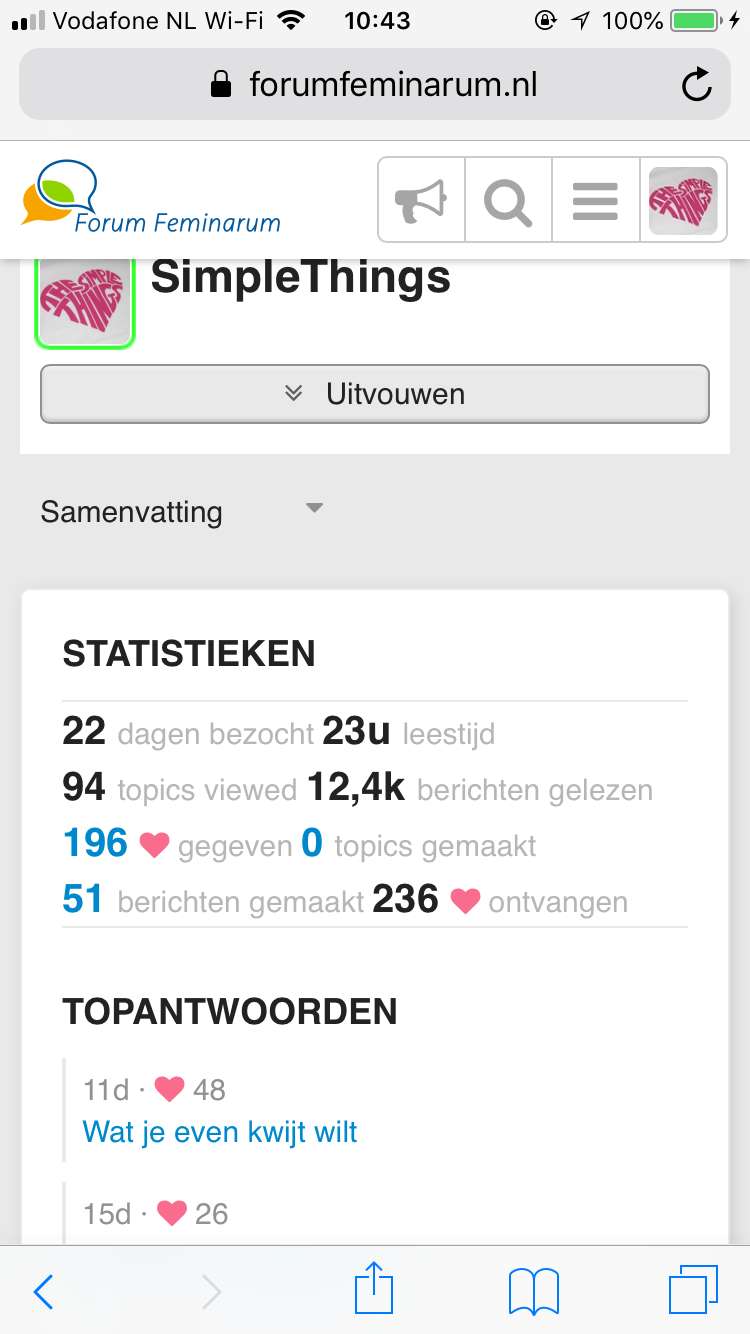Open the 196 hearts given link
This screenshot has width=750, height=1334.
pyautogui.click(x=95, y=844)
